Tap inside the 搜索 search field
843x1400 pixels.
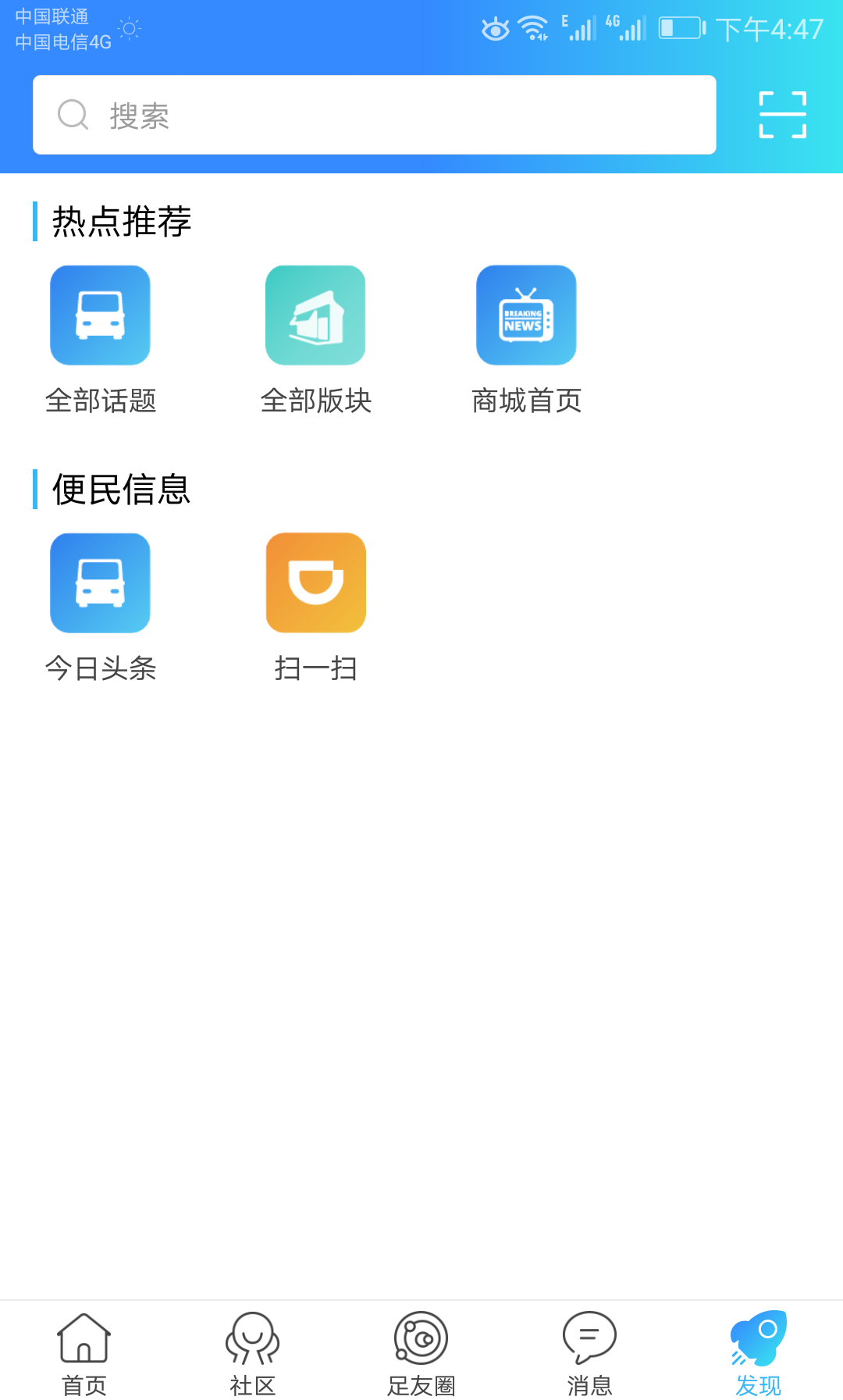[x=375, y=114]
